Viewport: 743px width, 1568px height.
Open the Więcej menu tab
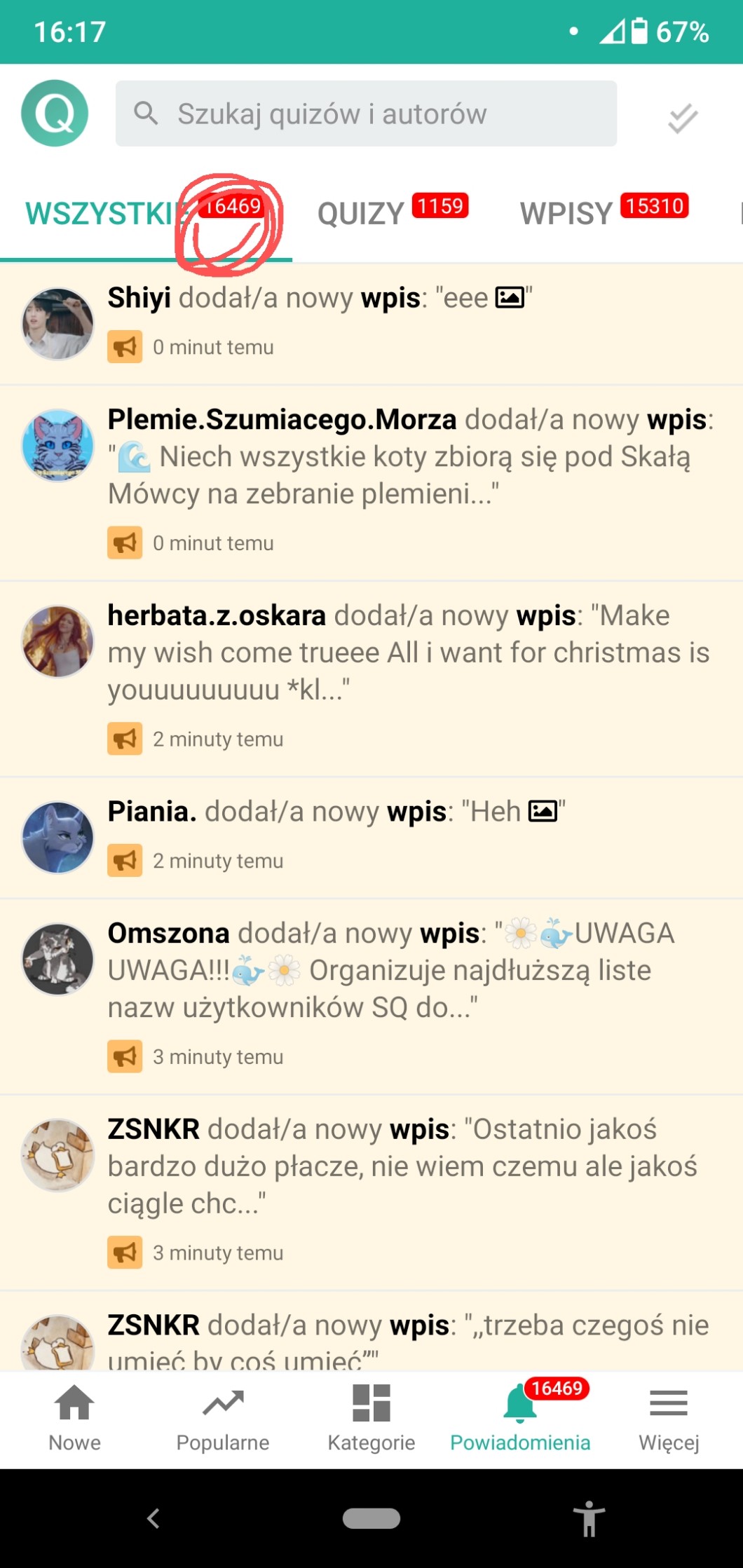(669, 1417)
